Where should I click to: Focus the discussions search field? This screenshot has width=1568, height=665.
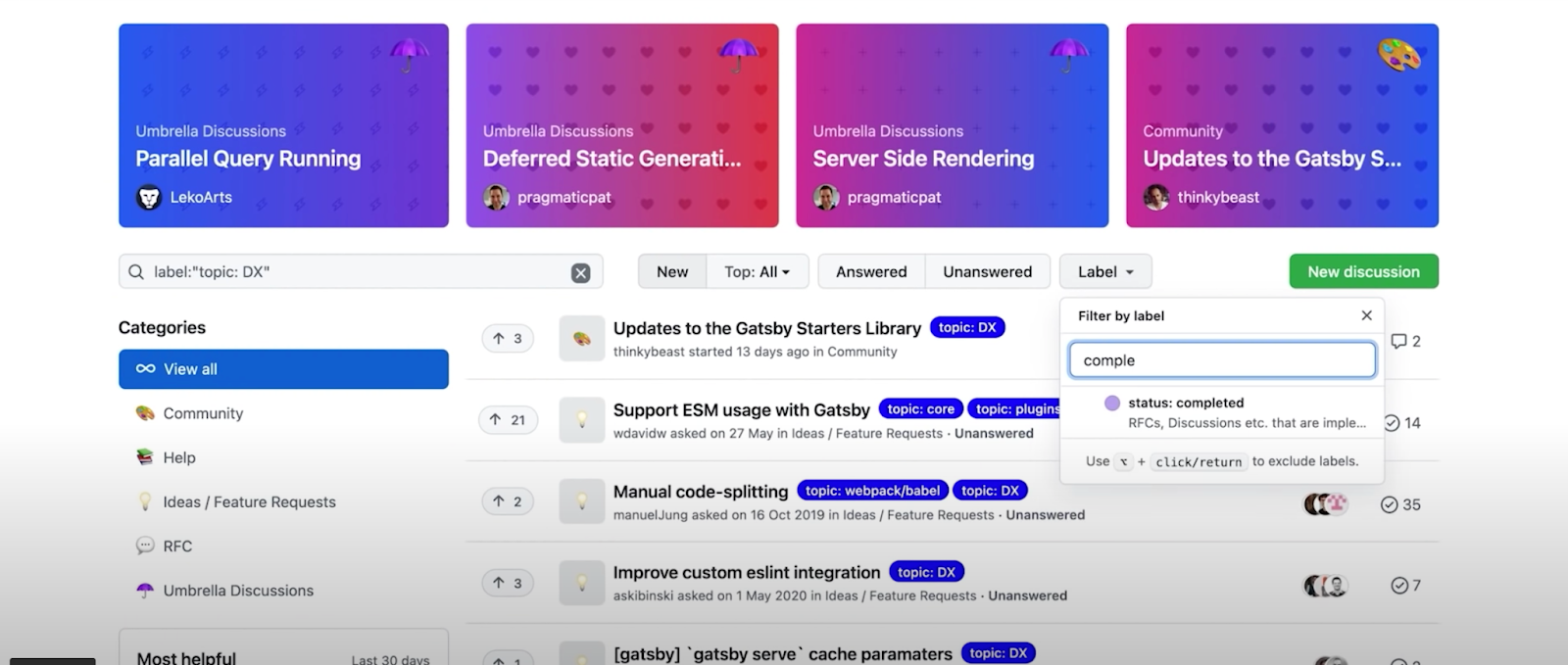353,272
